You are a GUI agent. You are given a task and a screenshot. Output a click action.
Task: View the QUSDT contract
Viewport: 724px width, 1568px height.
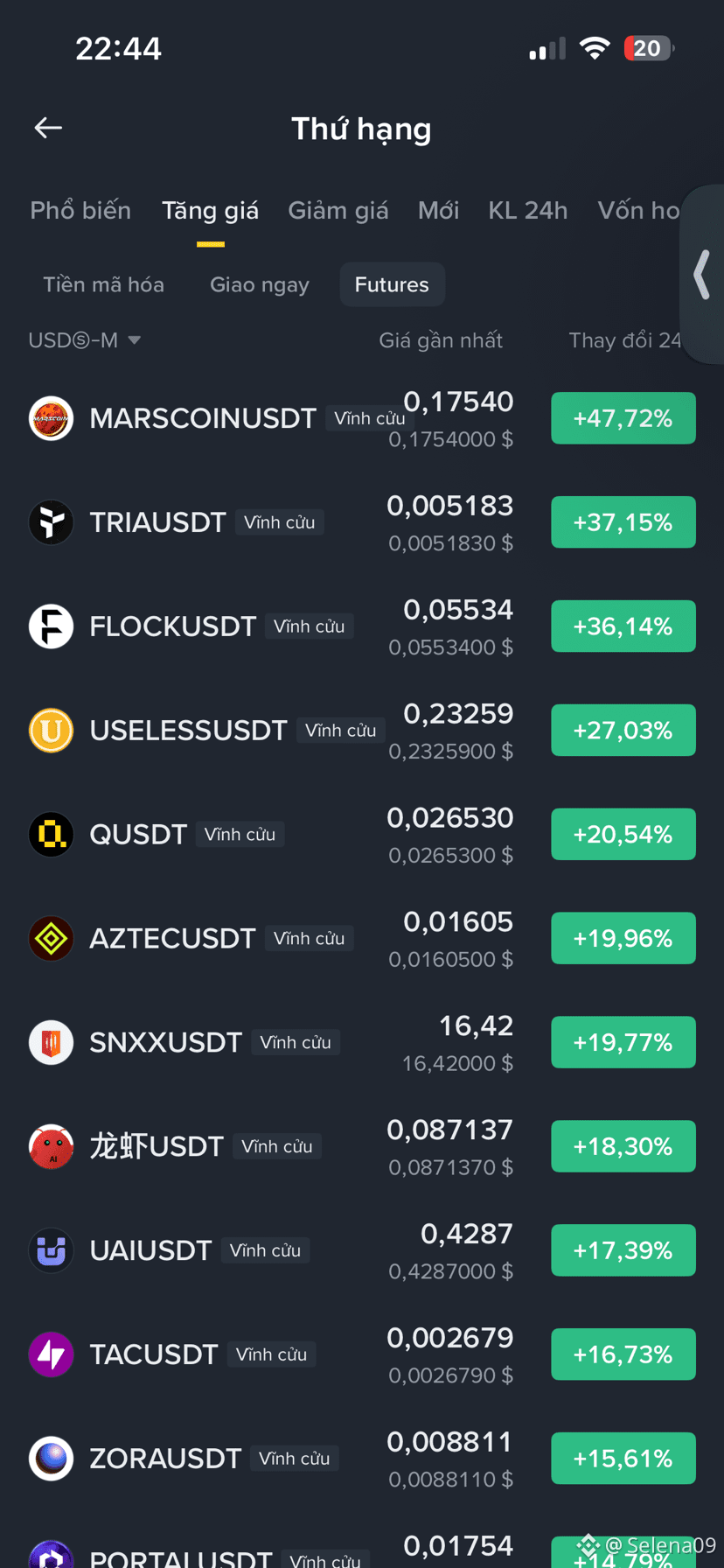[362, 835]
